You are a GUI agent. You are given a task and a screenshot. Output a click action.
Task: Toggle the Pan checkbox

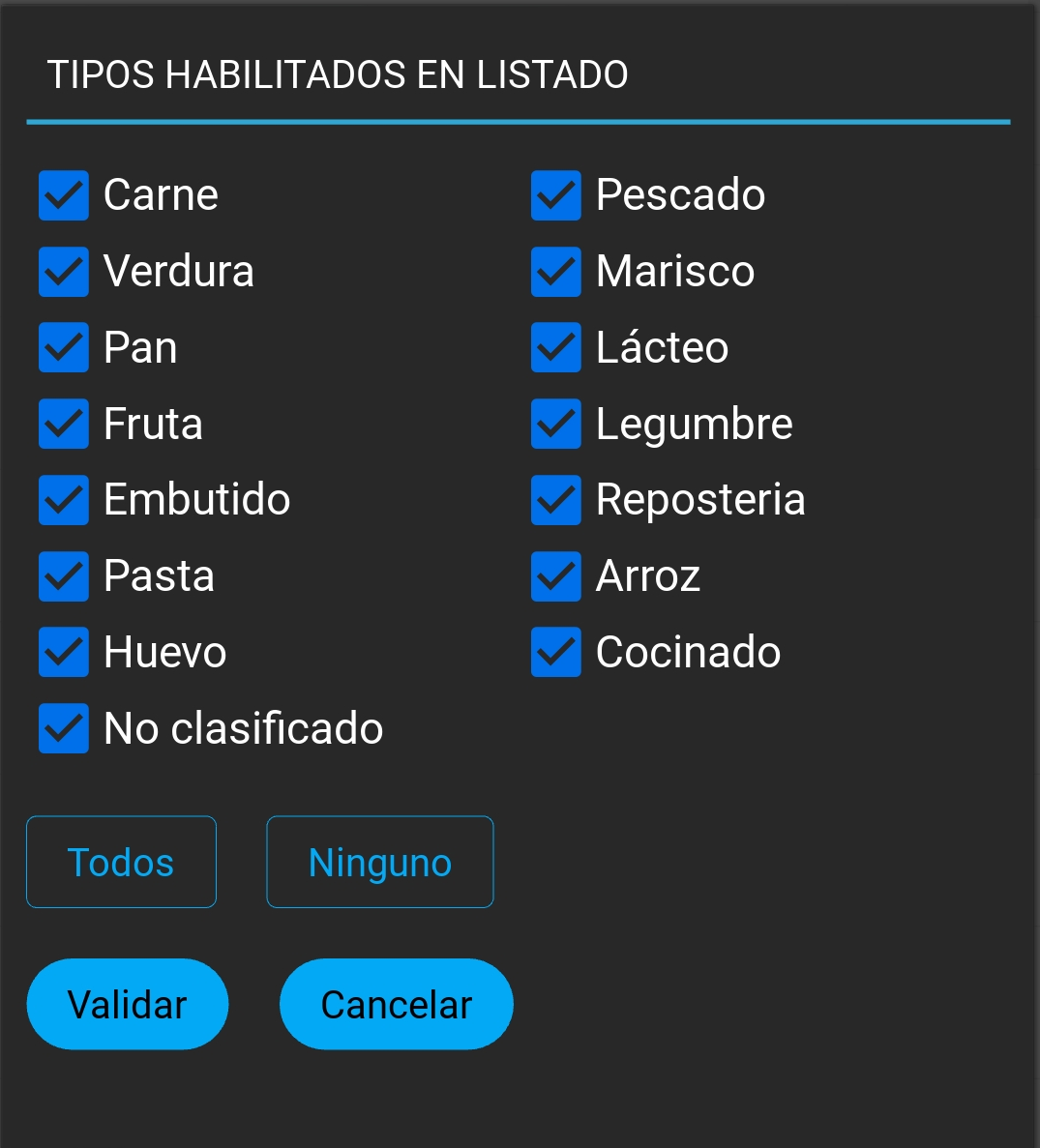[x=64, y=348]
